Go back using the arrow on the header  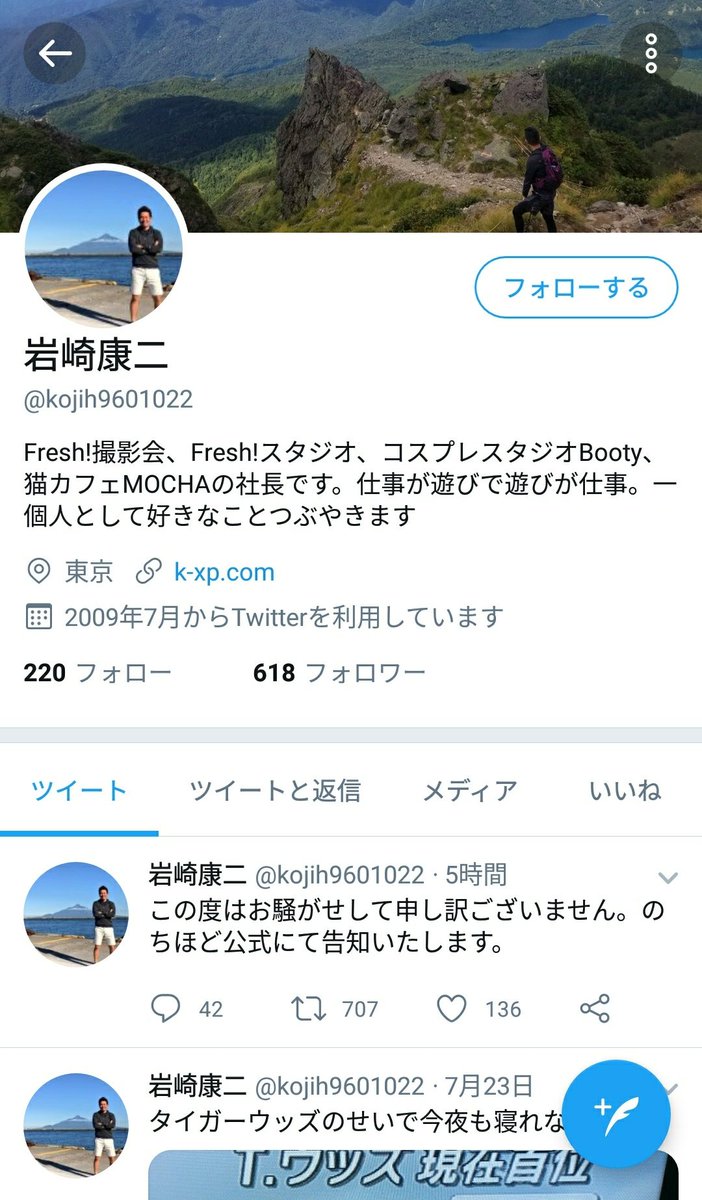[54, 52]
